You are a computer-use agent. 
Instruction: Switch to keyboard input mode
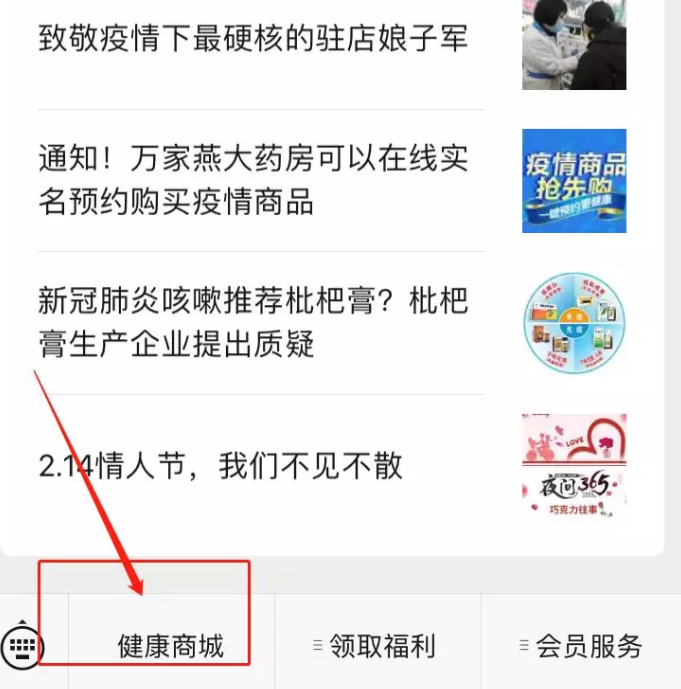tap(23, 647)
